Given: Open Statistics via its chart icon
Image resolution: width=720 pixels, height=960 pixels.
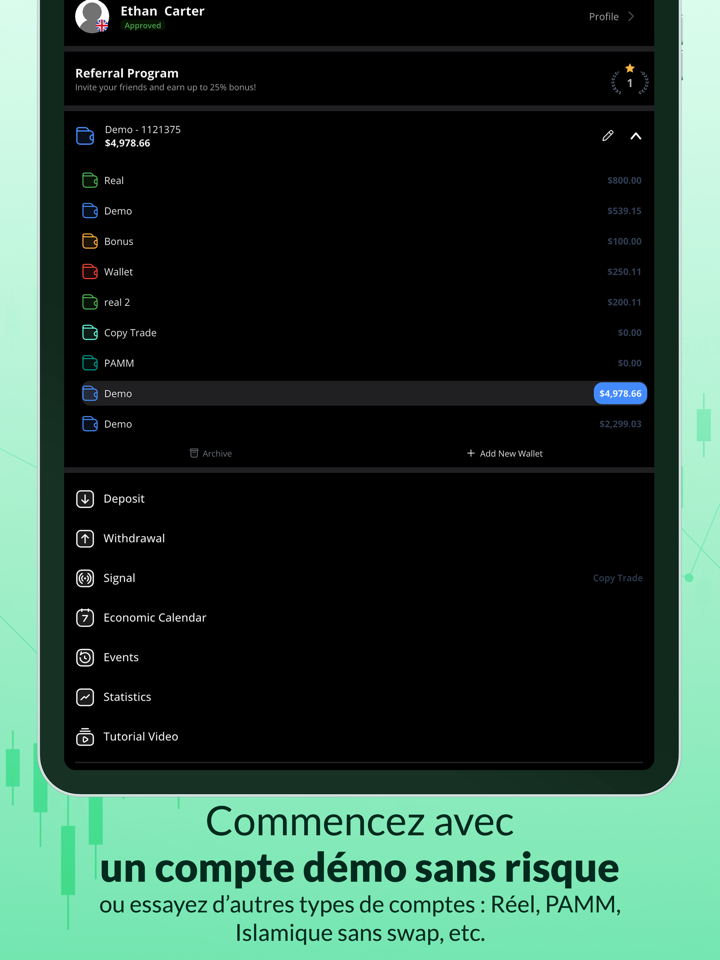Looking at the screenshot, I should (85, 697).
